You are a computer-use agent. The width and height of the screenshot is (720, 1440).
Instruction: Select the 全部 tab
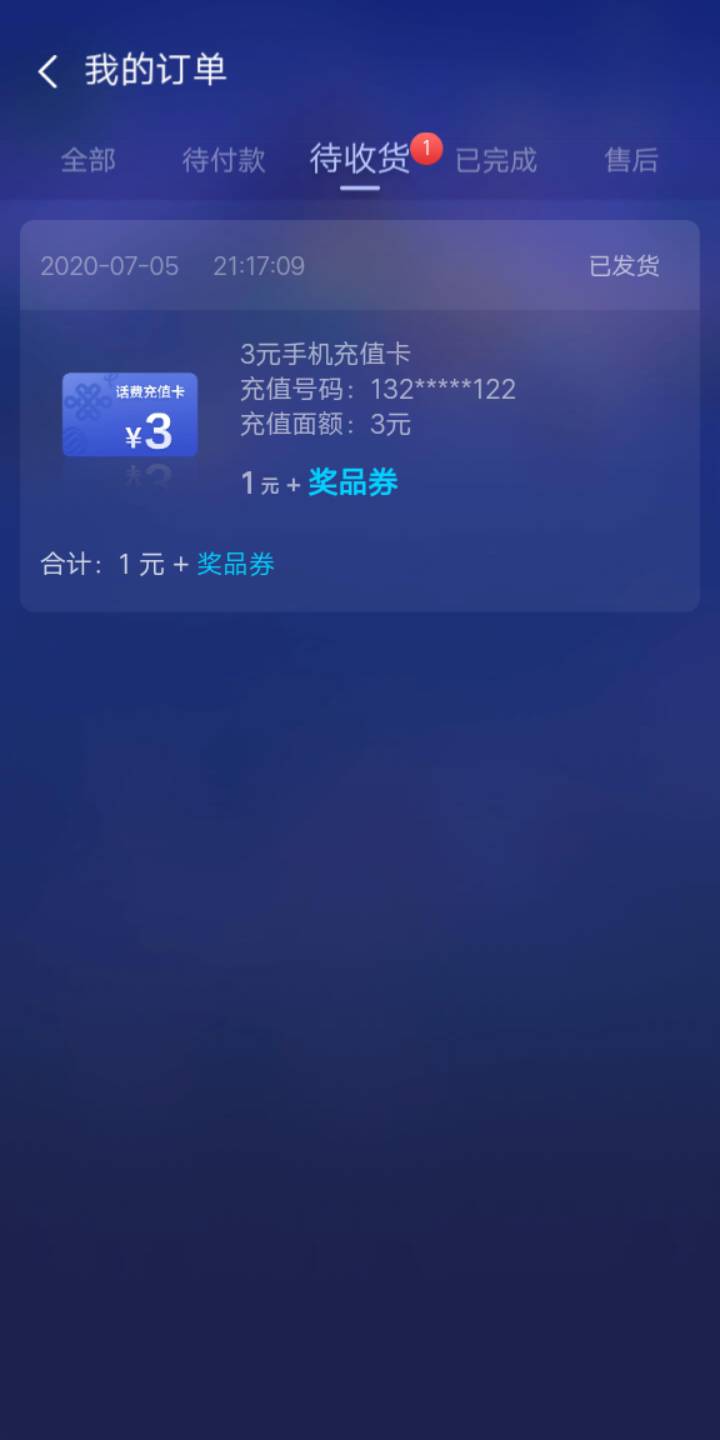pyautogui.click(x=89, y=160)
